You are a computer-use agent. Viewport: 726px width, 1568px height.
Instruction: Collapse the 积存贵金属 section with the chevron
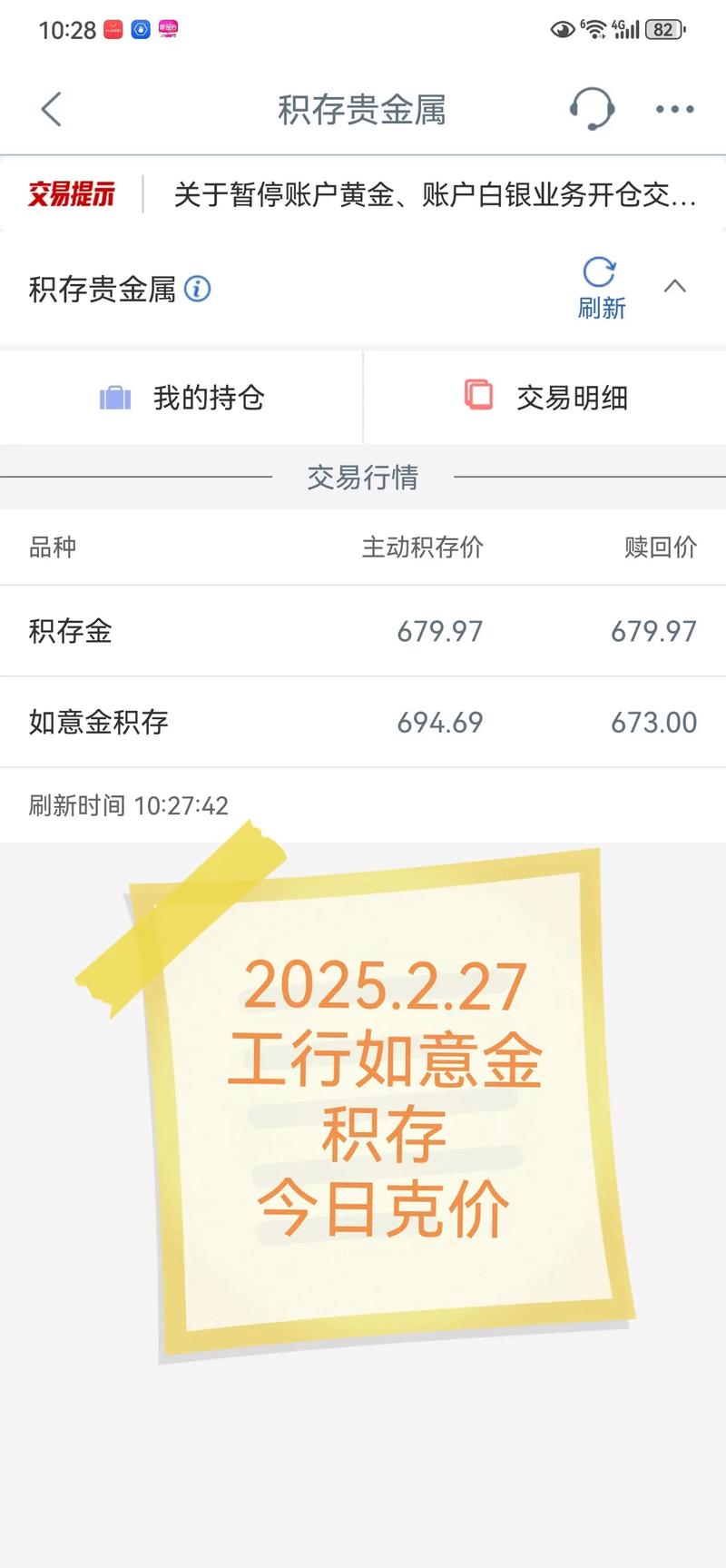[673, 286]
